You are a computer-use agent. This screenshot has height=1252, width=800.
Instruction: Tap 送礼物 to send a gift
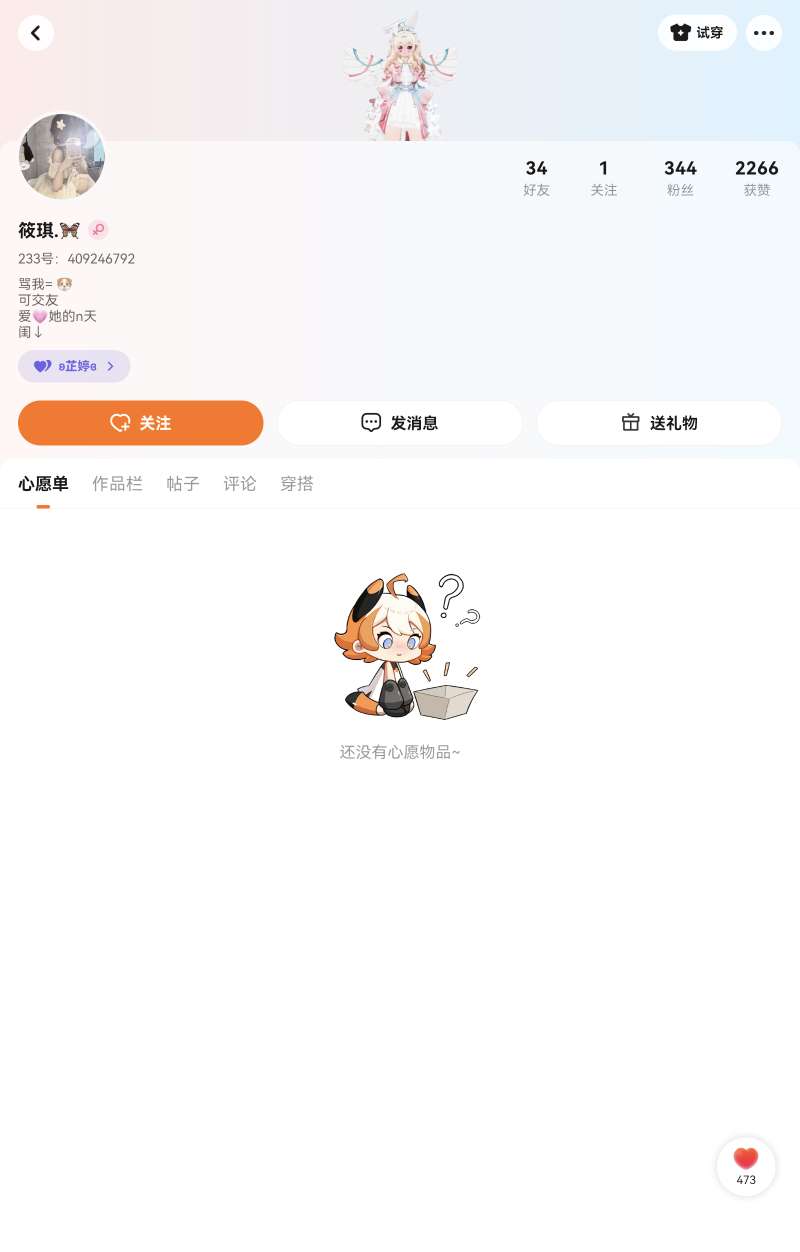659,423
